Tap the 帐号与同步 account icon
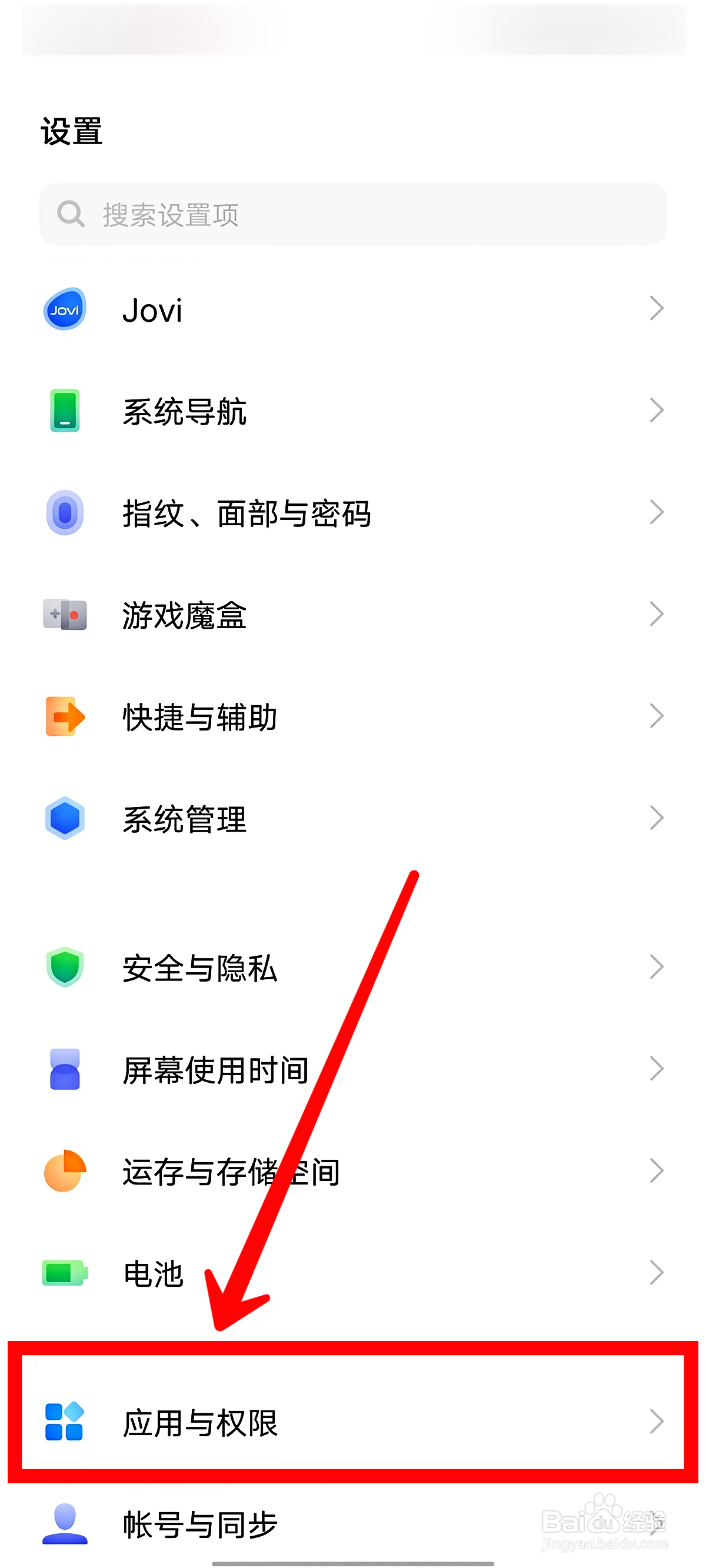 64,1527
